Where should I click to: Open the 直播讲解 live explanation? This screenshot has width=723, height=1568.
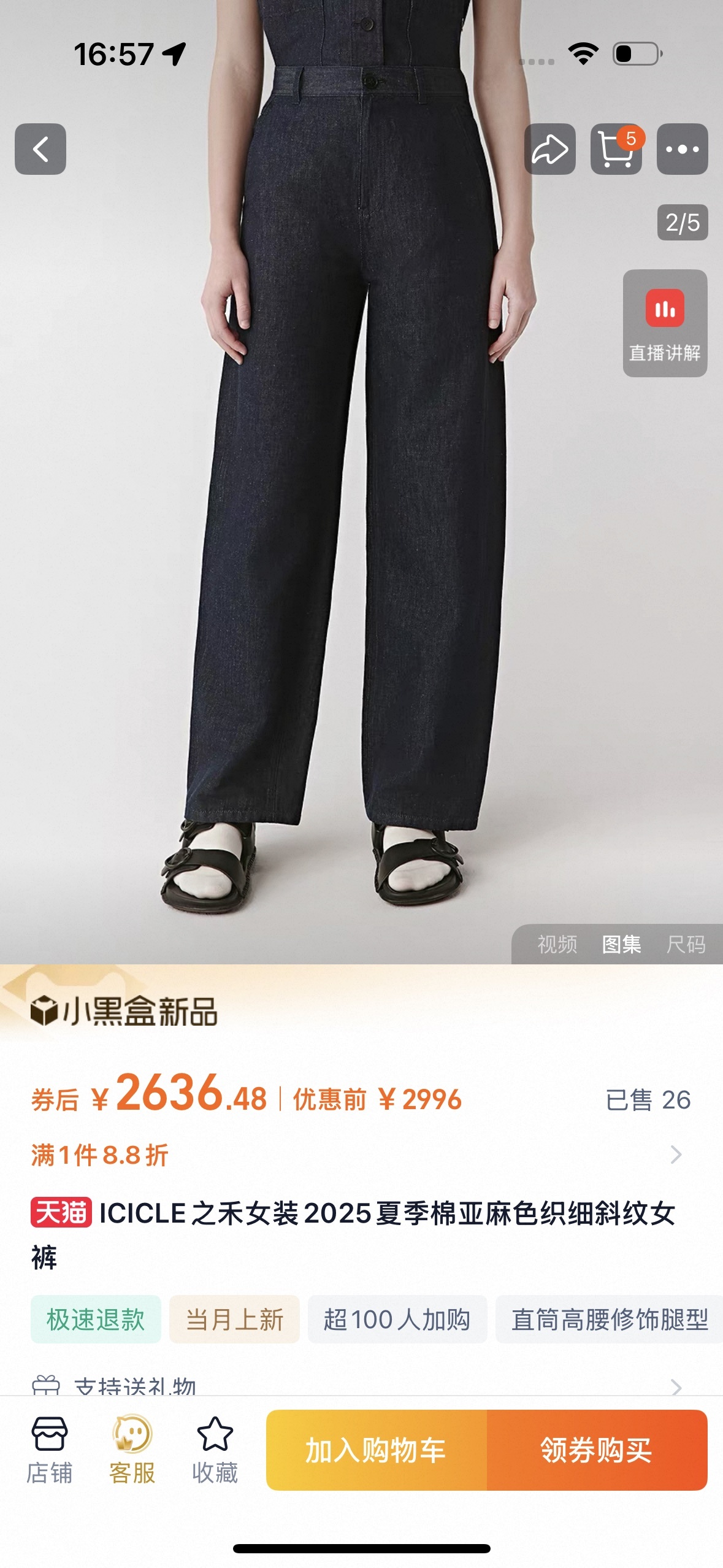coord(665,323)
